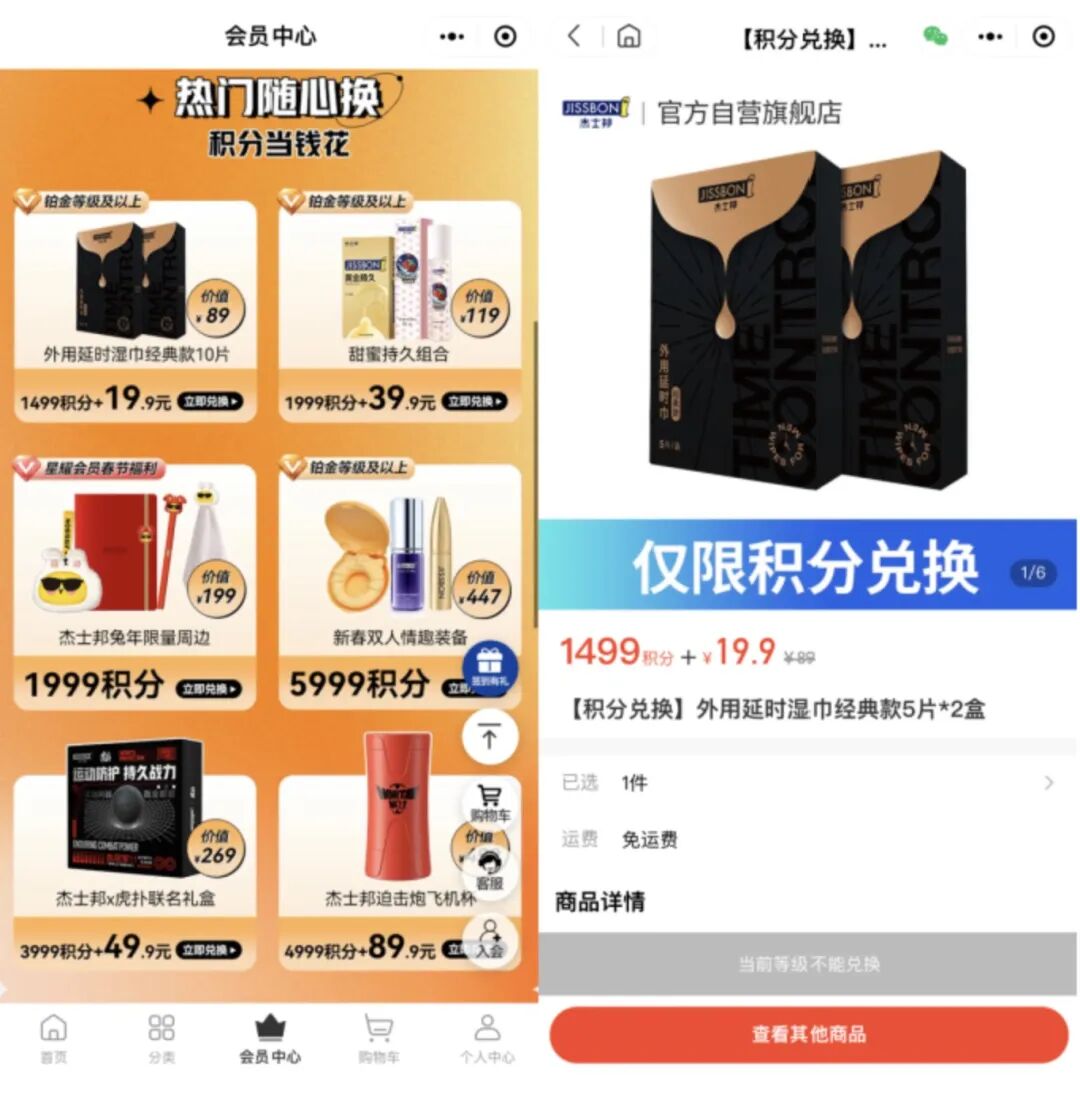Go to the 个人中心 tab
This screenshot has height=1093, width=1080.
click(x=487, y=1038)
